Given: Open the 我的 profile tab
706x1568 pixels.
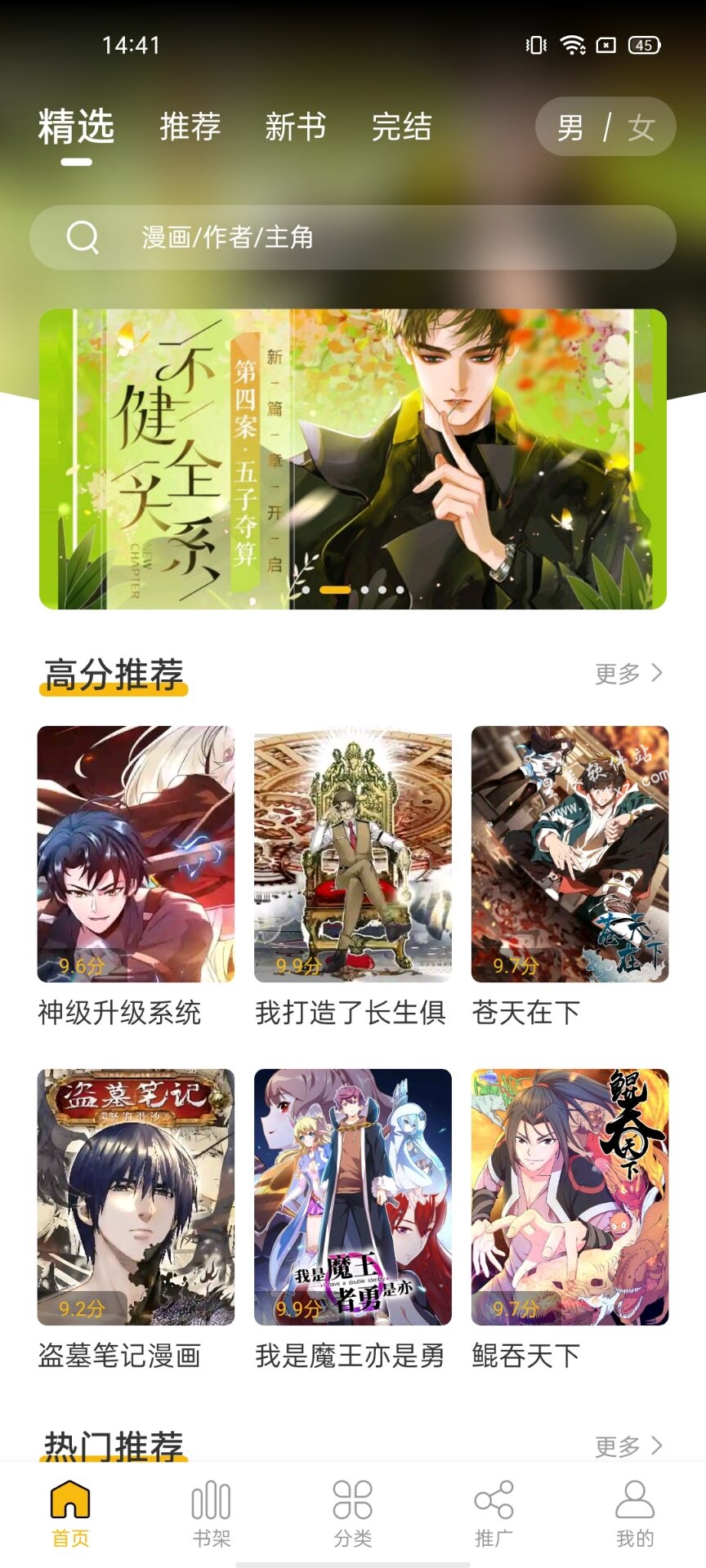Looking at the screenshot, I should pyautogui.click(x=635, y=1513).
